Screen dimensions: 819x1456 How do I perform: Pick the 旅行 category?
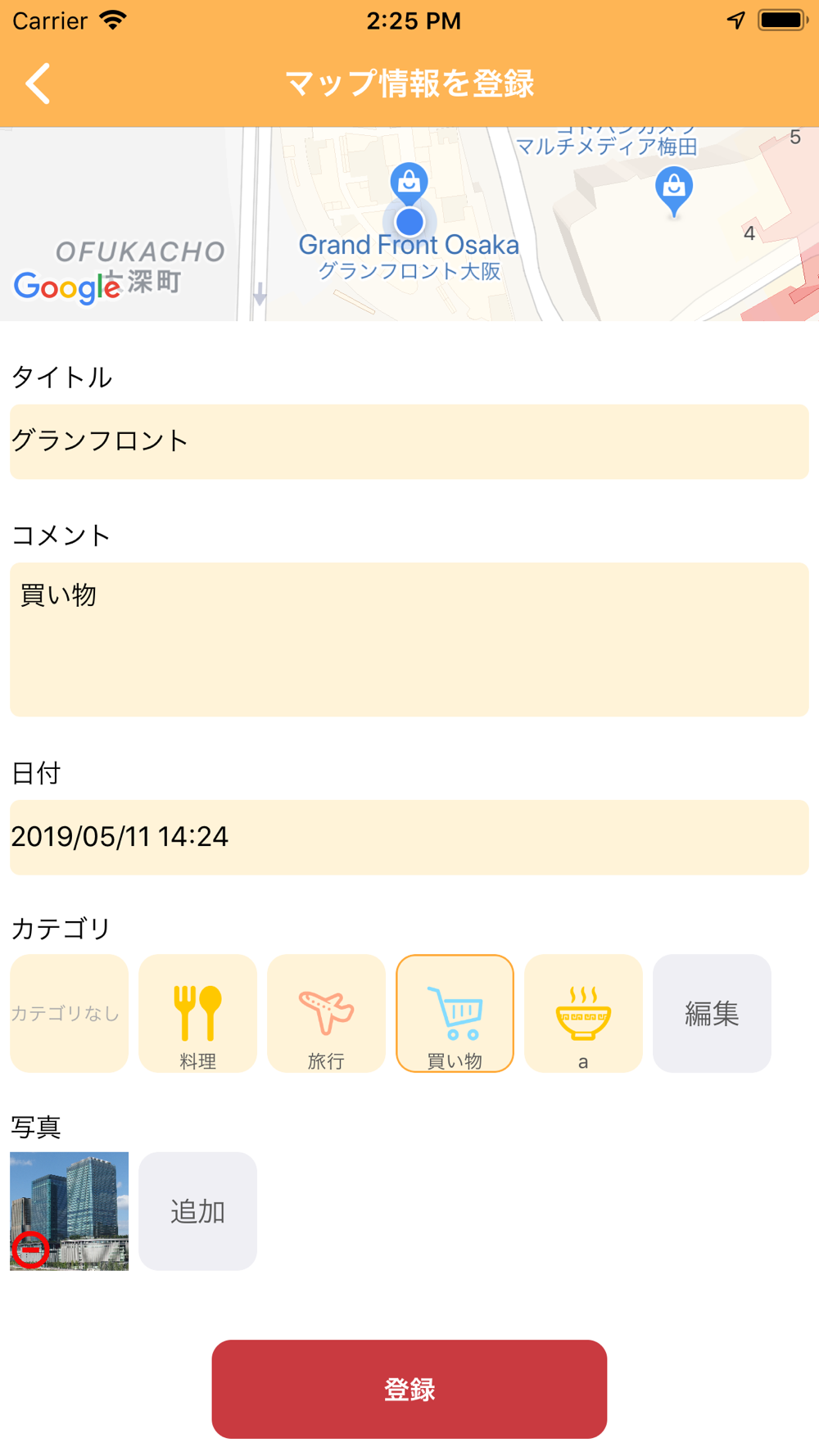click(326, 1013)
